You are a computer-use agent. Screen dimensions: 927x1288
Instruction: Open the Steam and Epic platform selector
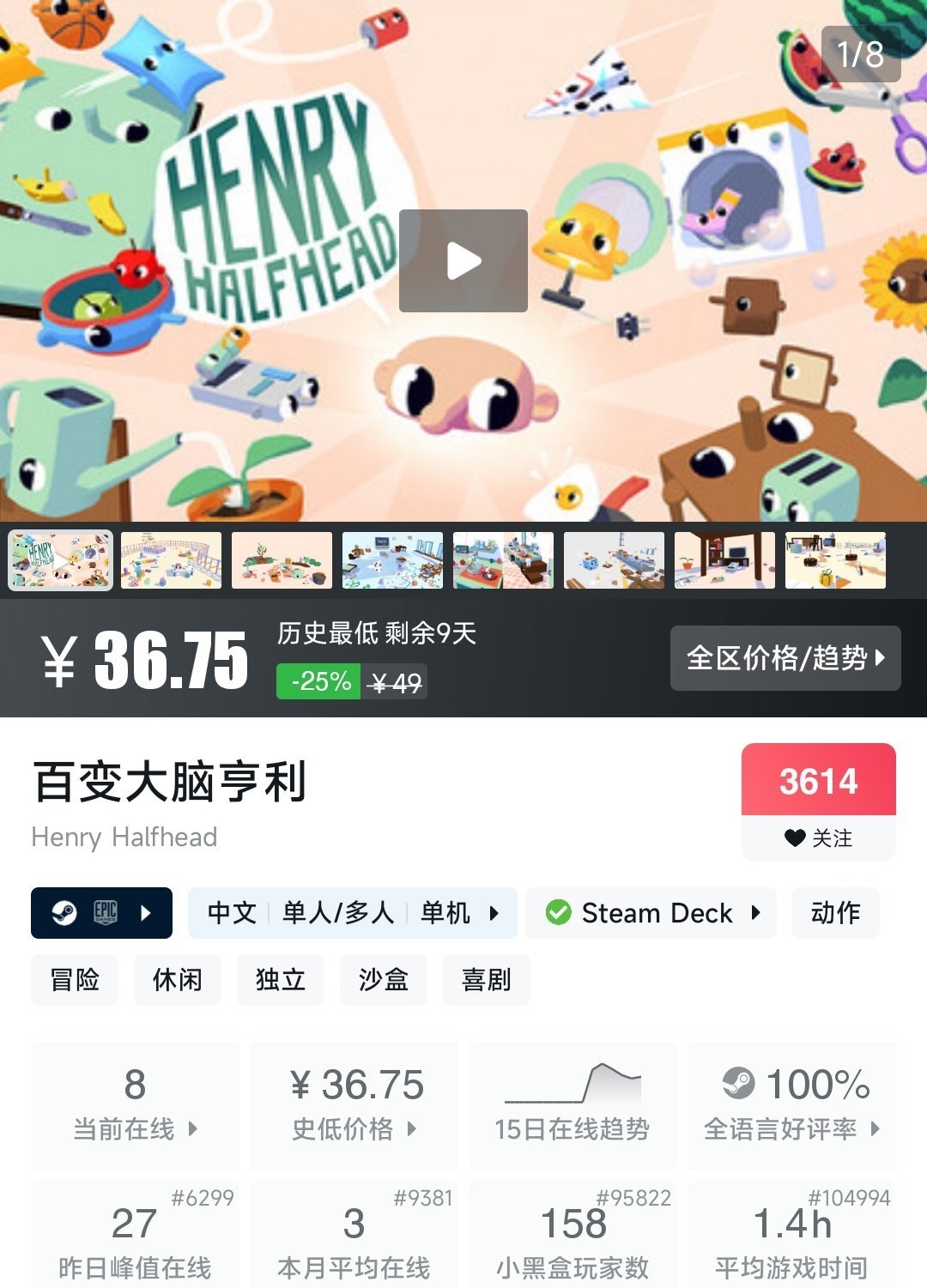[x=101, y=913]
